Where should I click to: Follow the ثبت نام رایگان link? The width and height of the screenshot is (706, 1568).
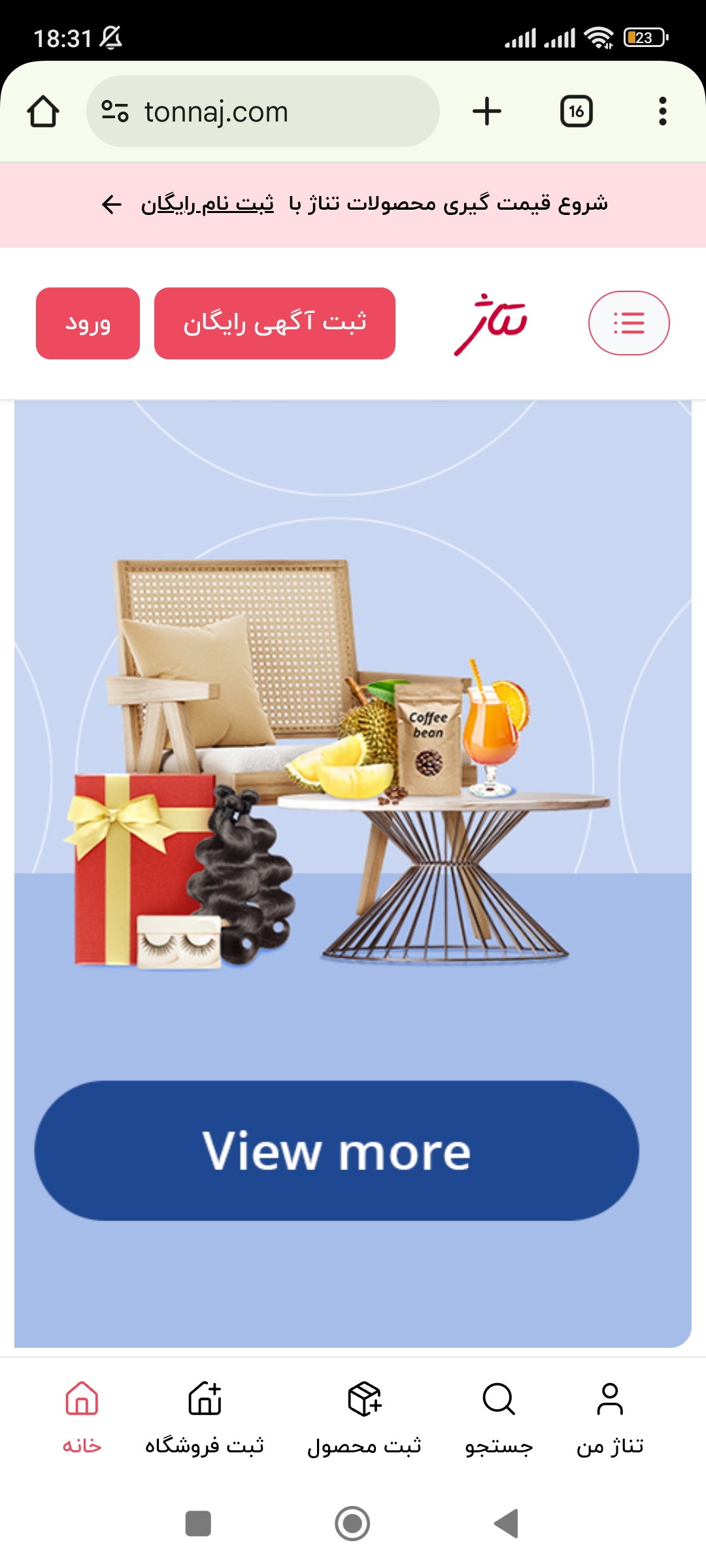pyautogui.click(x=207, y=204)
